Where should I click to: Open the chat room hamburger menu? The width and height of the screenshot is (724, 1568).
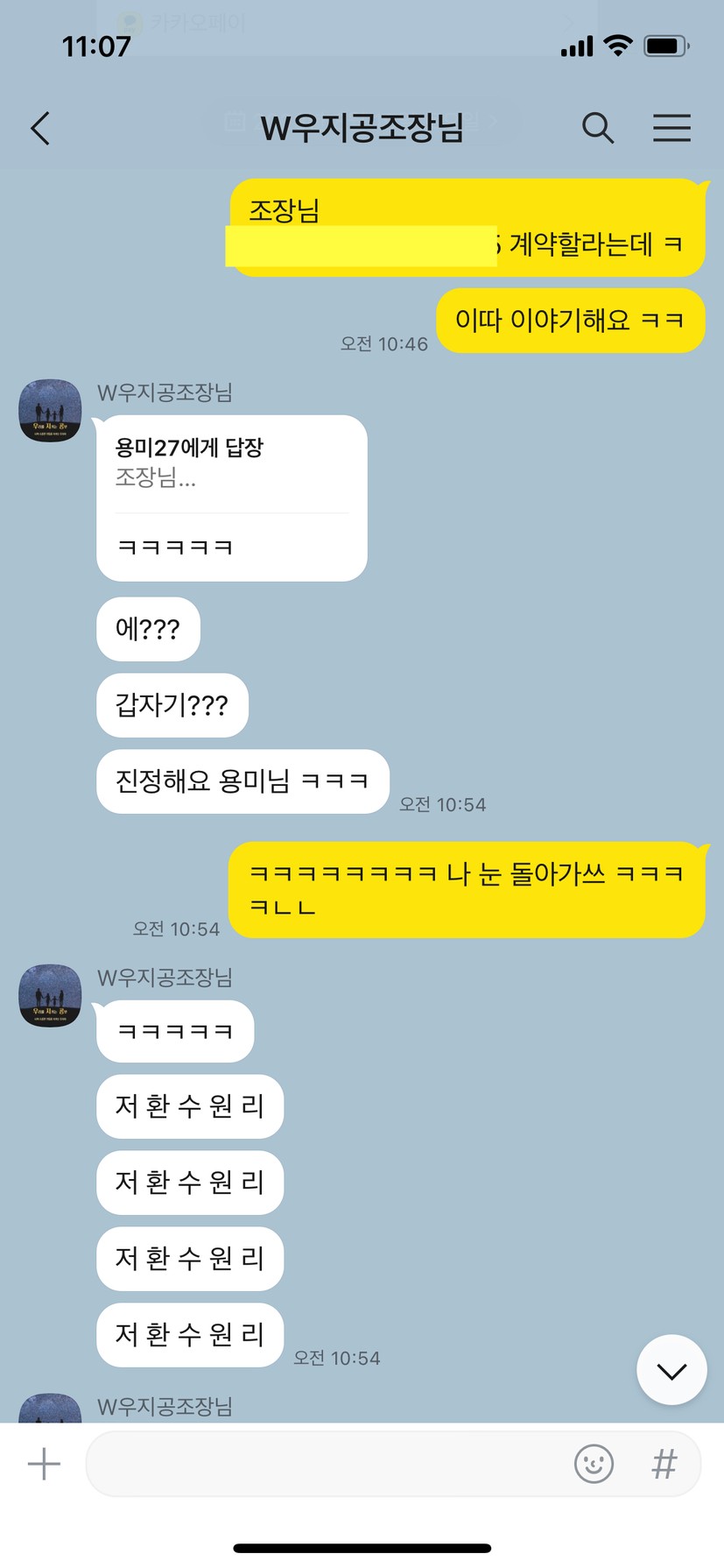coord(671,128)
